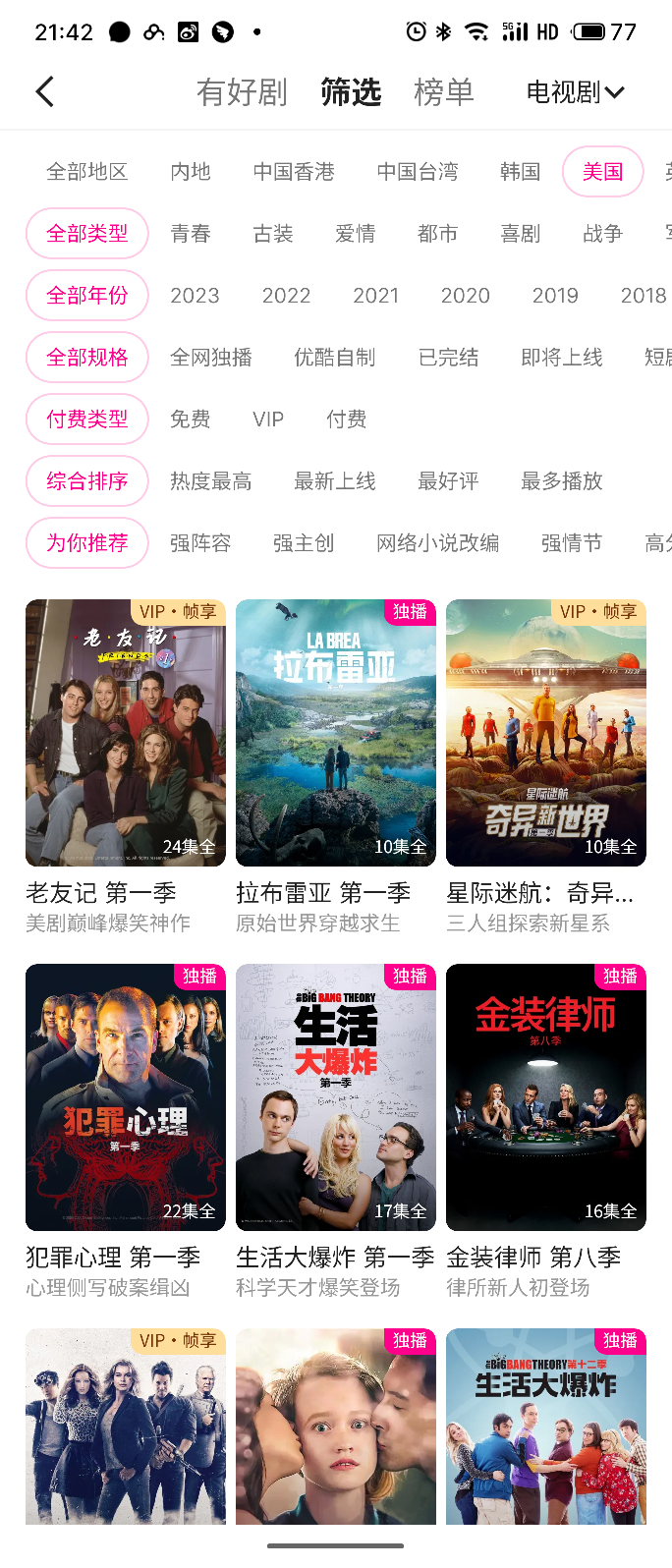Go back using the top arrow
The height and width of the screenshot is (1568, 672).
pyautogui.click(x=45, y=92)
